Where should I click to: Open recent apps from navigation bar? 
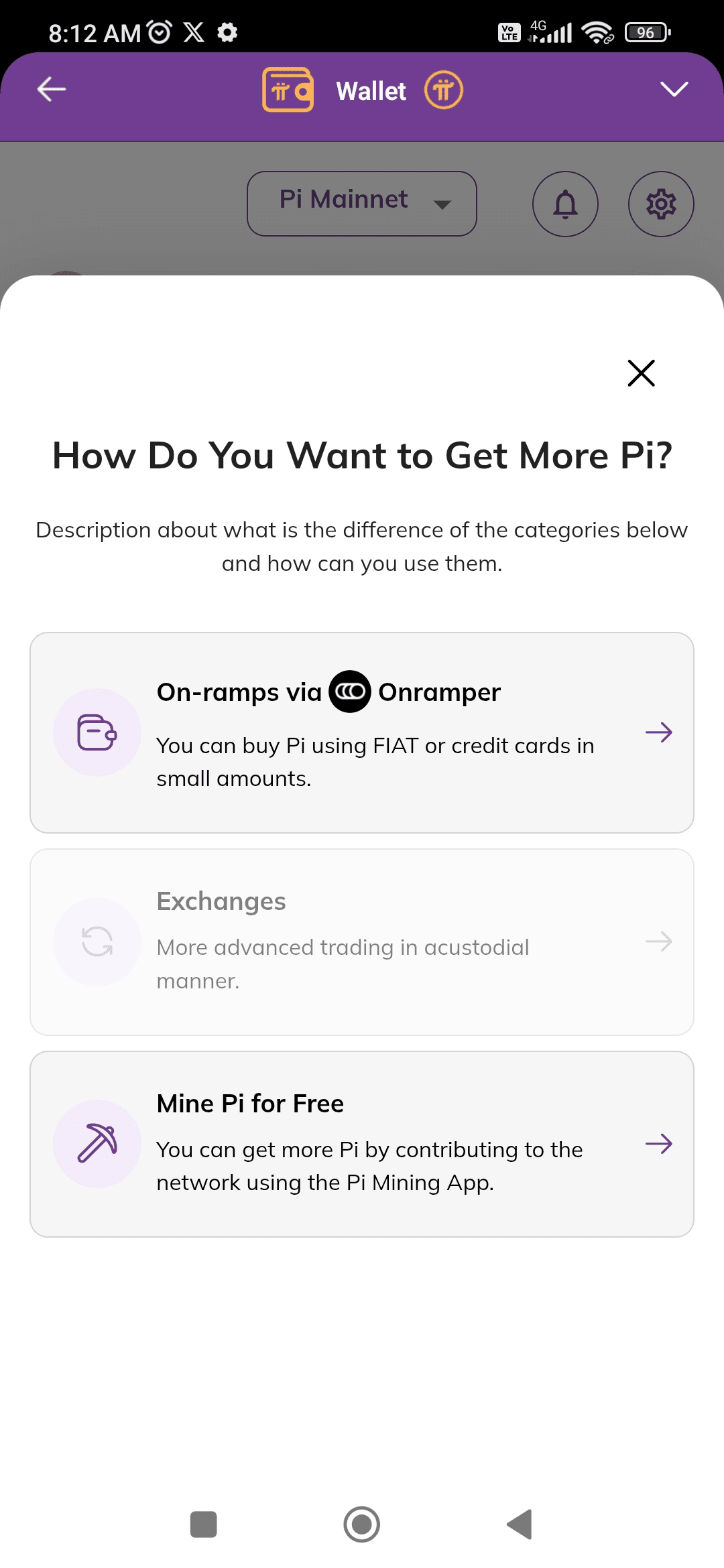[204, 1524]
